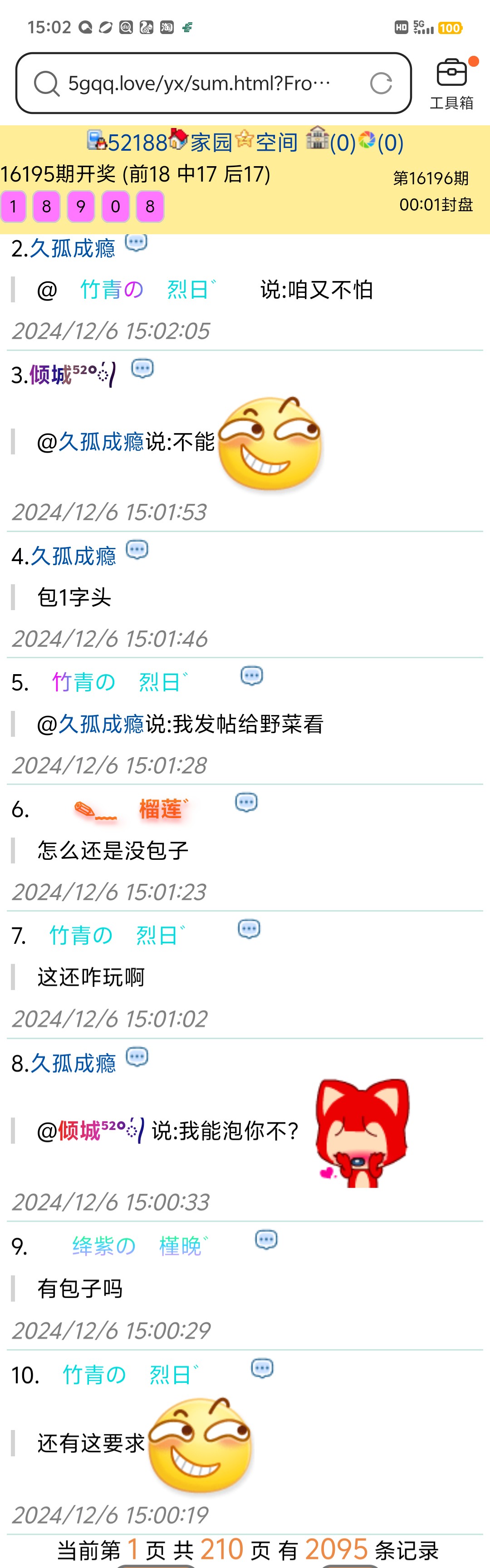490x1568 pixels.
Task: Tap the reply bubble on post 5
Action: 251,676
